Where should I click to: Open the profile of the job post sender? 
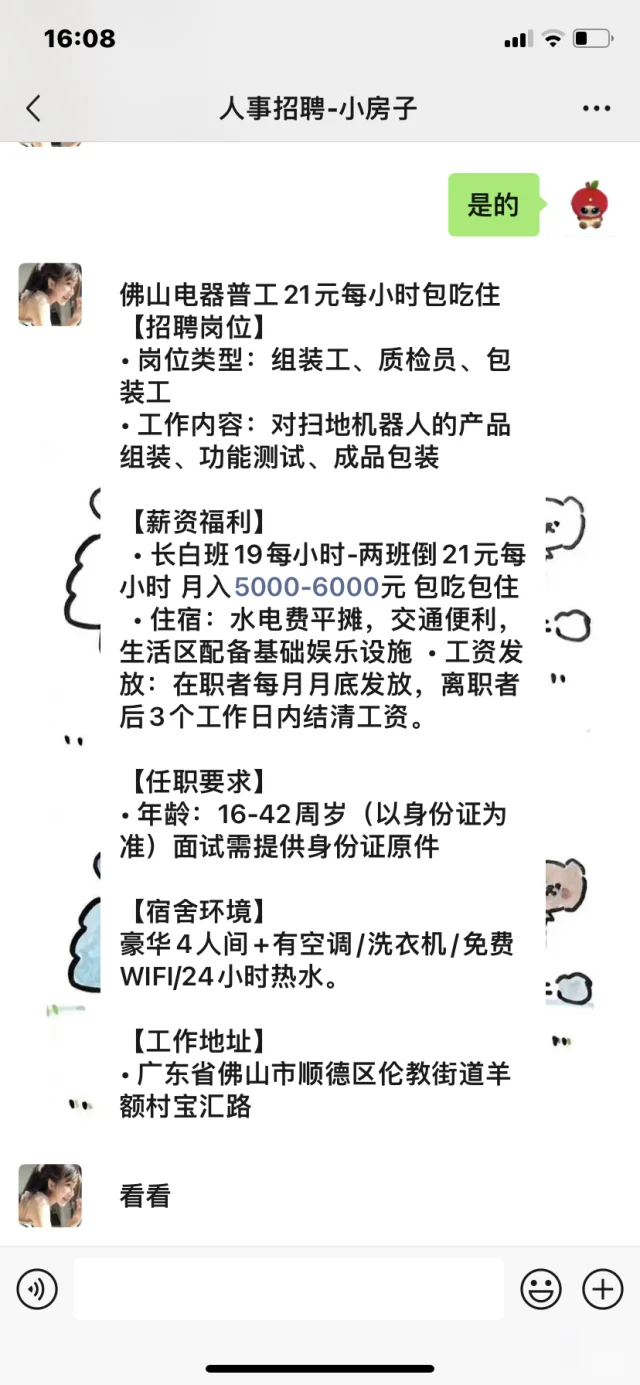tap(50, 294)
